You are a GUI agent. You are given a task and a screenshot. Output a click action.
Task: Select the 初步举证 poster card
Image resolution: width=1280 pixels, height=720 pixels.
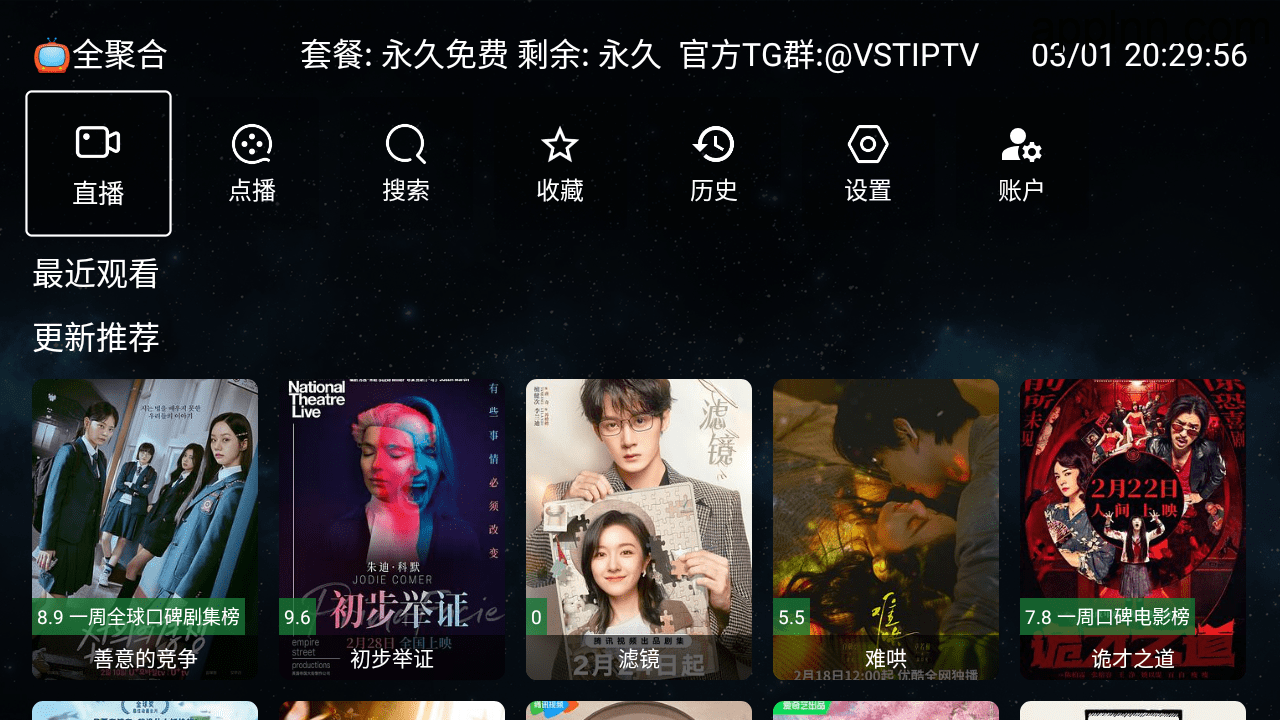[x=392, y=528]
